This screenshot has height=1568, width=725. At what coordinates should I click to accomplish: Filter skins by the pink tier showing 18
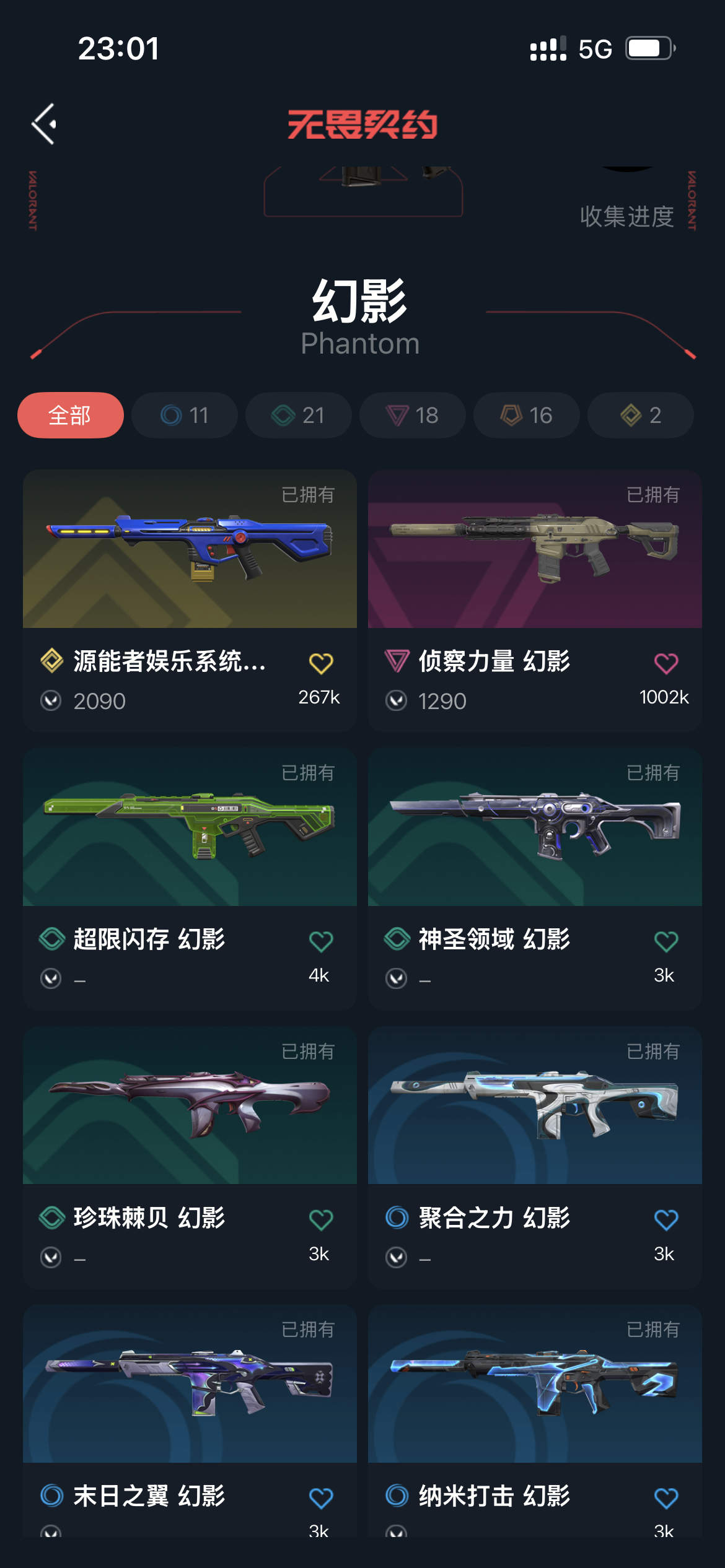click(413, 415)
